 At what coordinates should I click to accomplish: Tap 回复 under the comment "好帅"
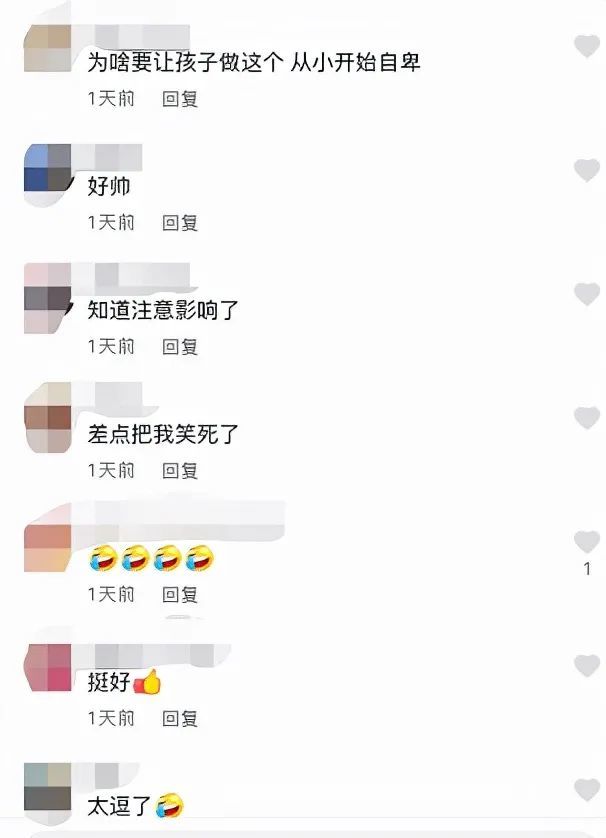coord(180,222)
